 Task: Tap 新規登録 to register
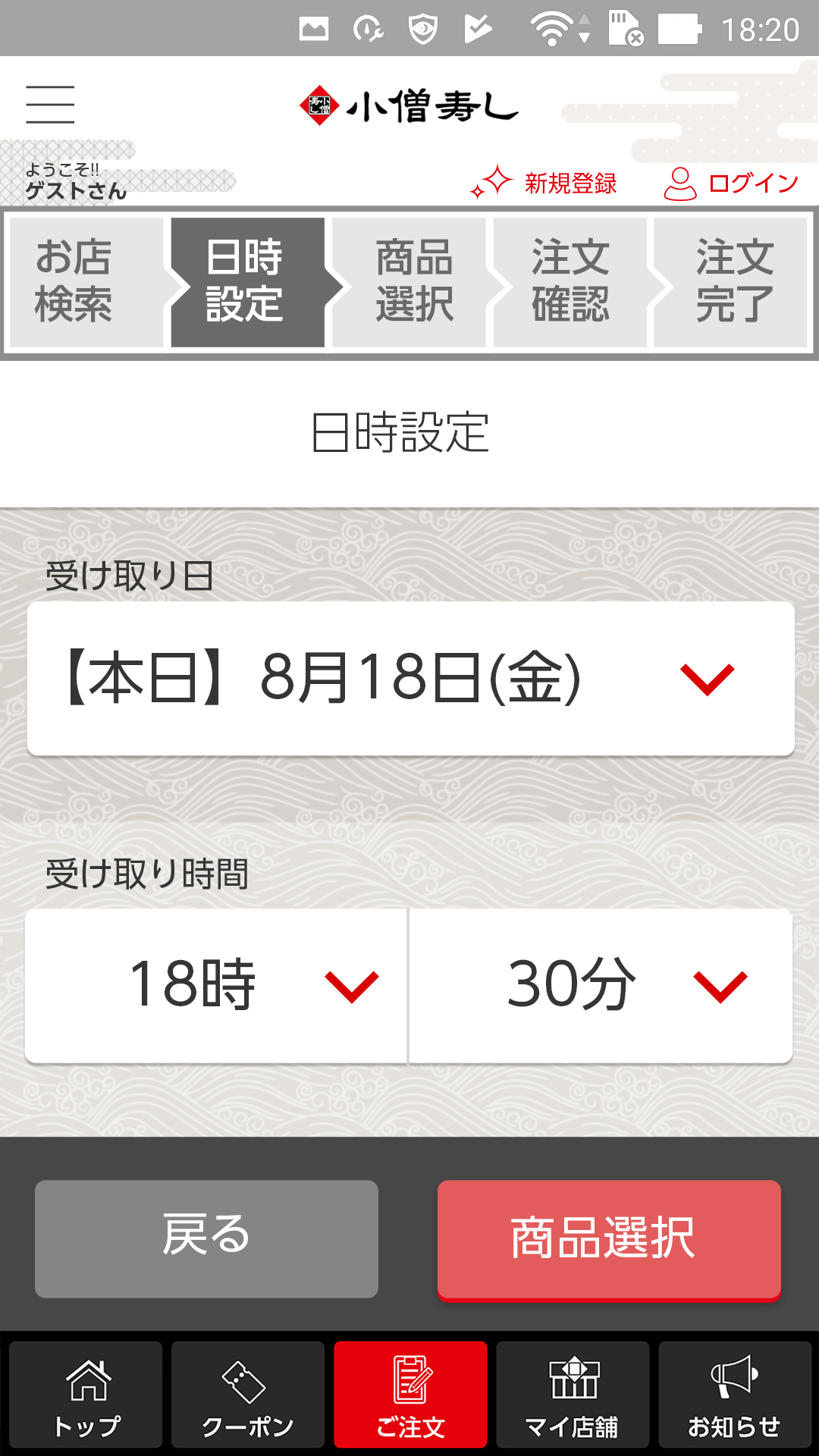click(x=544, y=183)
